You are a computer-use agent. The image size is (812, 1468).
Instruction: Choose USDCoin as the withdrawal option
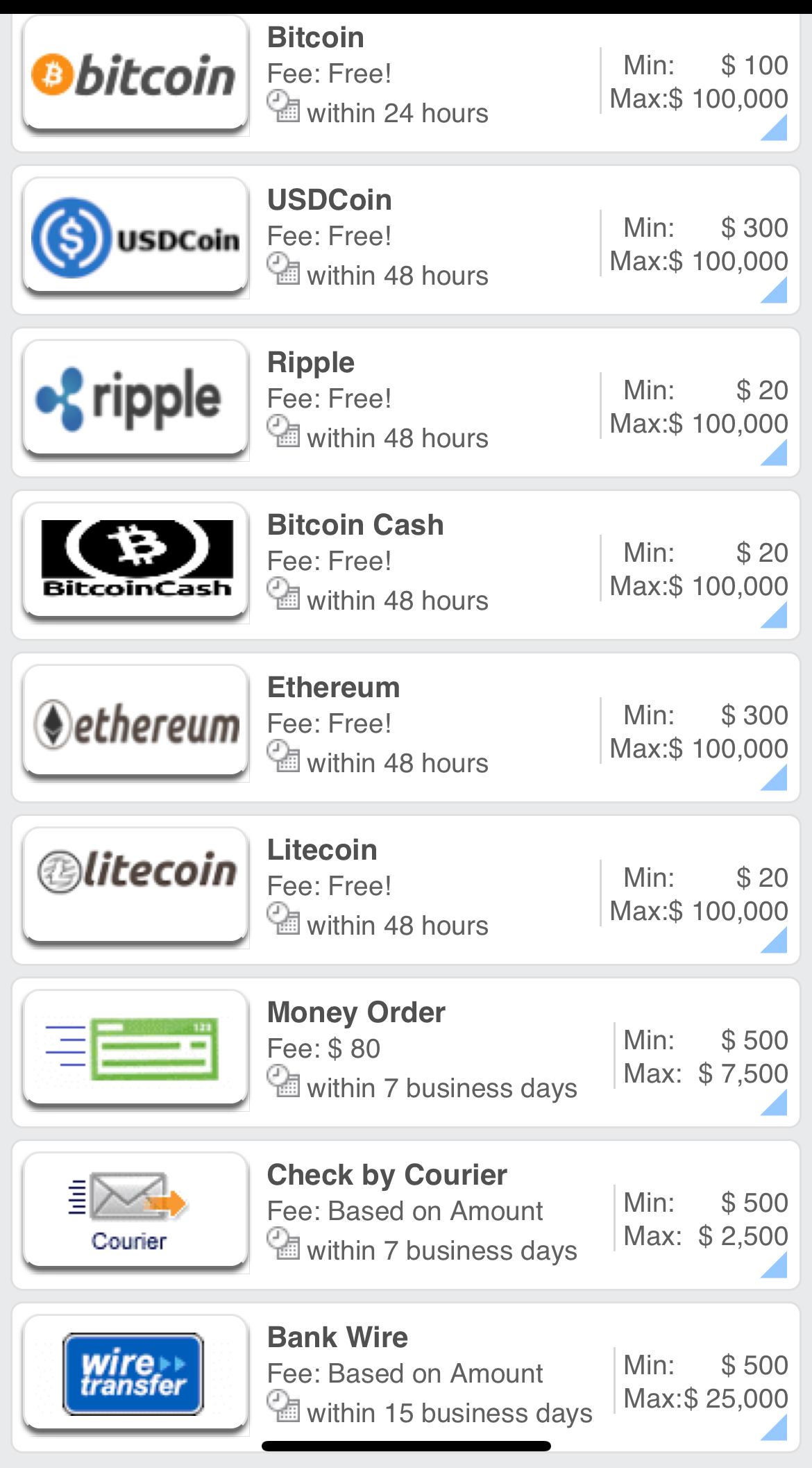click(x=406, y=240)
